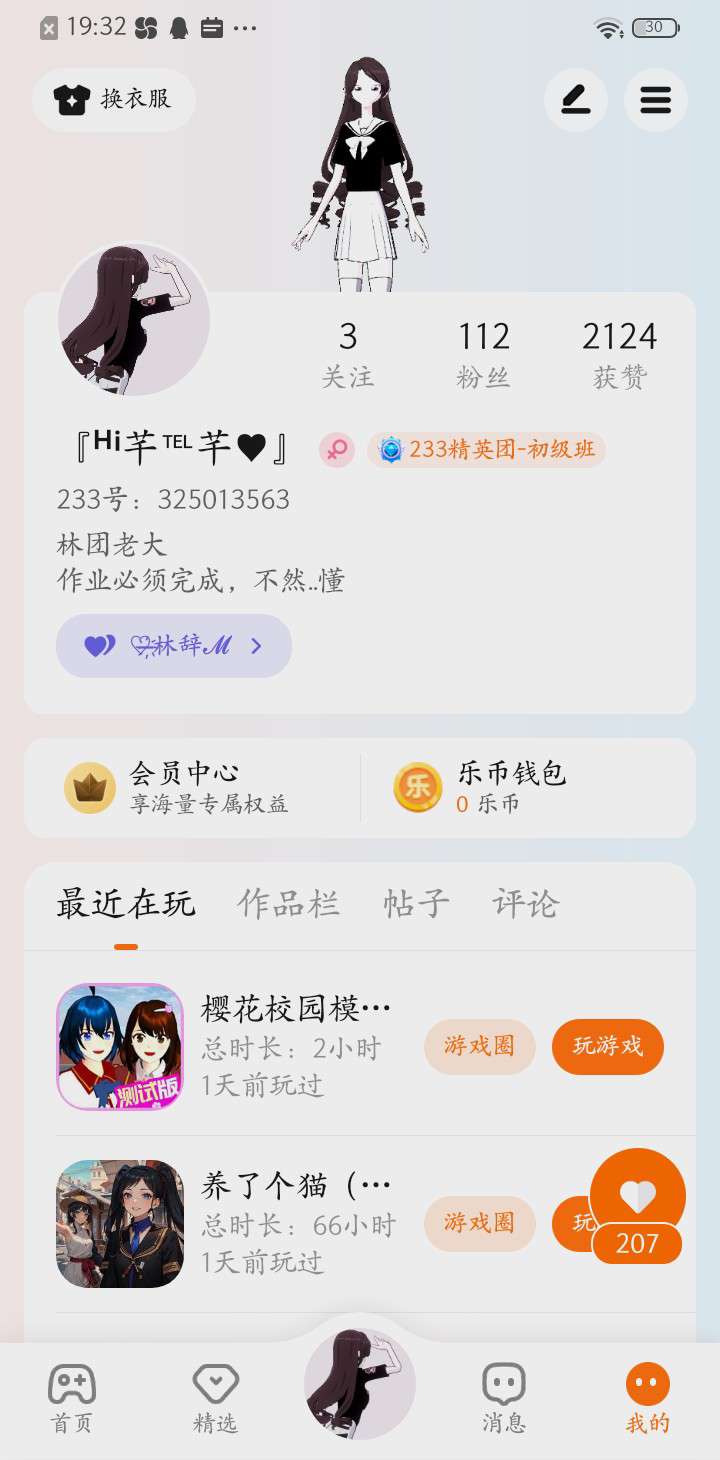Image resolution: width=720 pixels, height=1460 pixels.
Task: Switch to the 帖子 tab
Action: [416, 904]
